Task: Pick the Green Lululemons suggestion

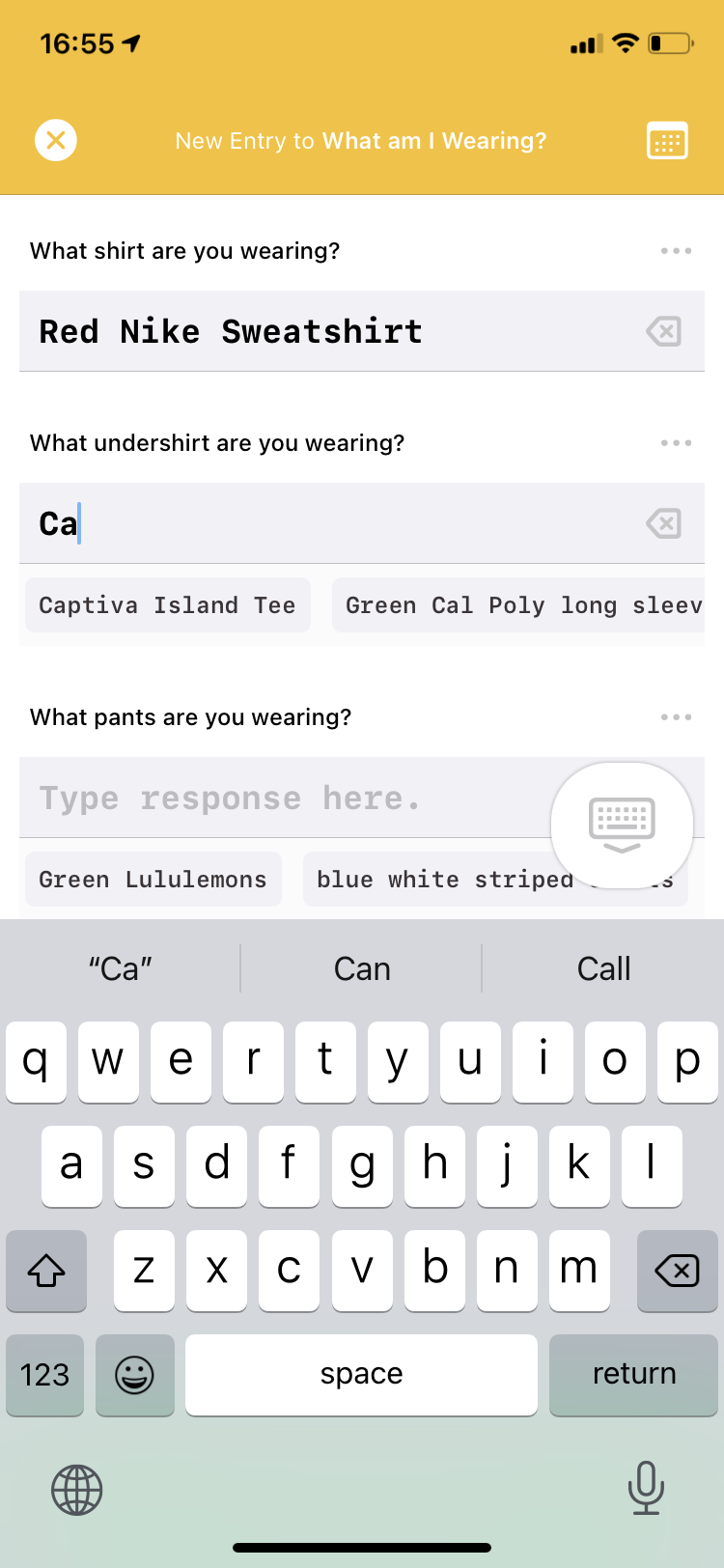Action: point(153,880)
